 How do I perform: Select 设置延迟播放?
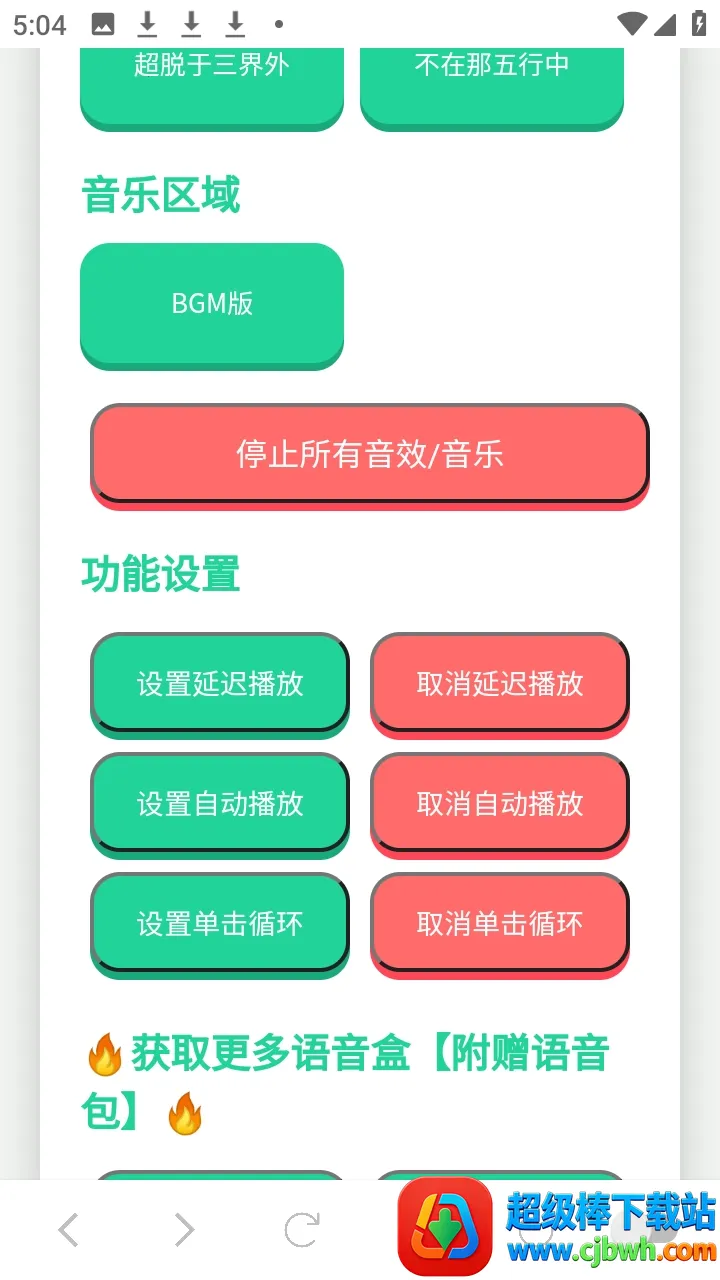pos(220,683)
